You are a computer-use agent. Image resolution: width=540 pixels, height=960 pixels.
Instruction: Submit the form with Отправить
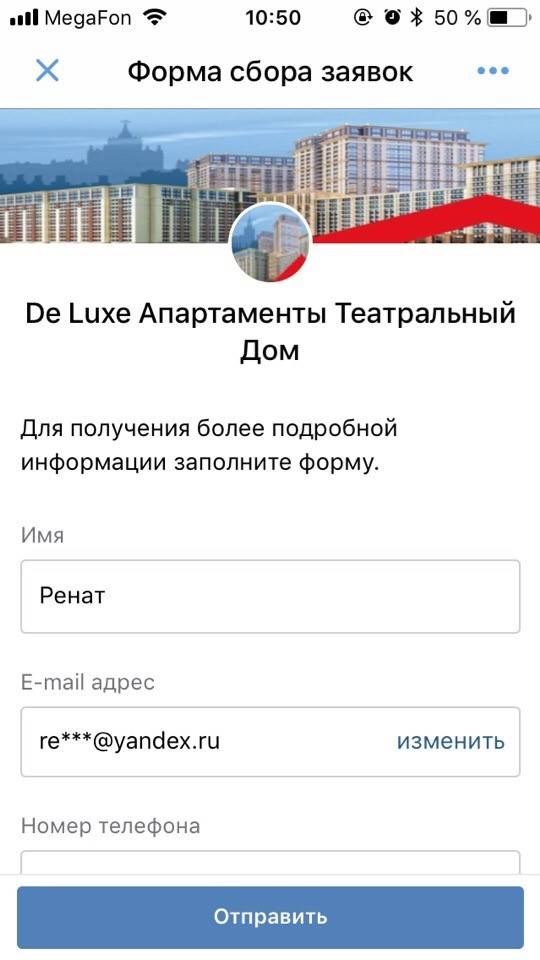tap(270, 917)
